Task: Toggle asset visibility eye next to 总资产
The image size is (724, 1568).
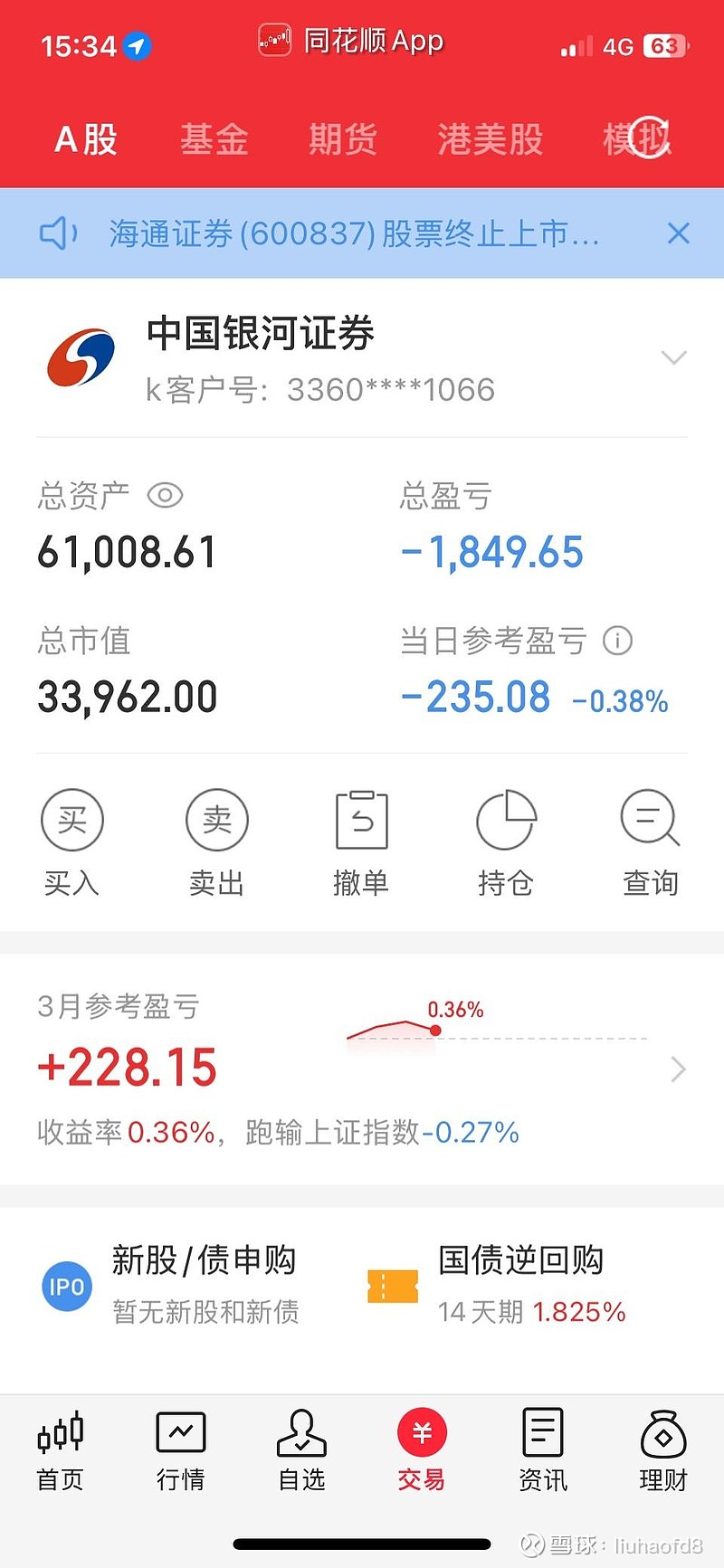Action: click(165, 496)
